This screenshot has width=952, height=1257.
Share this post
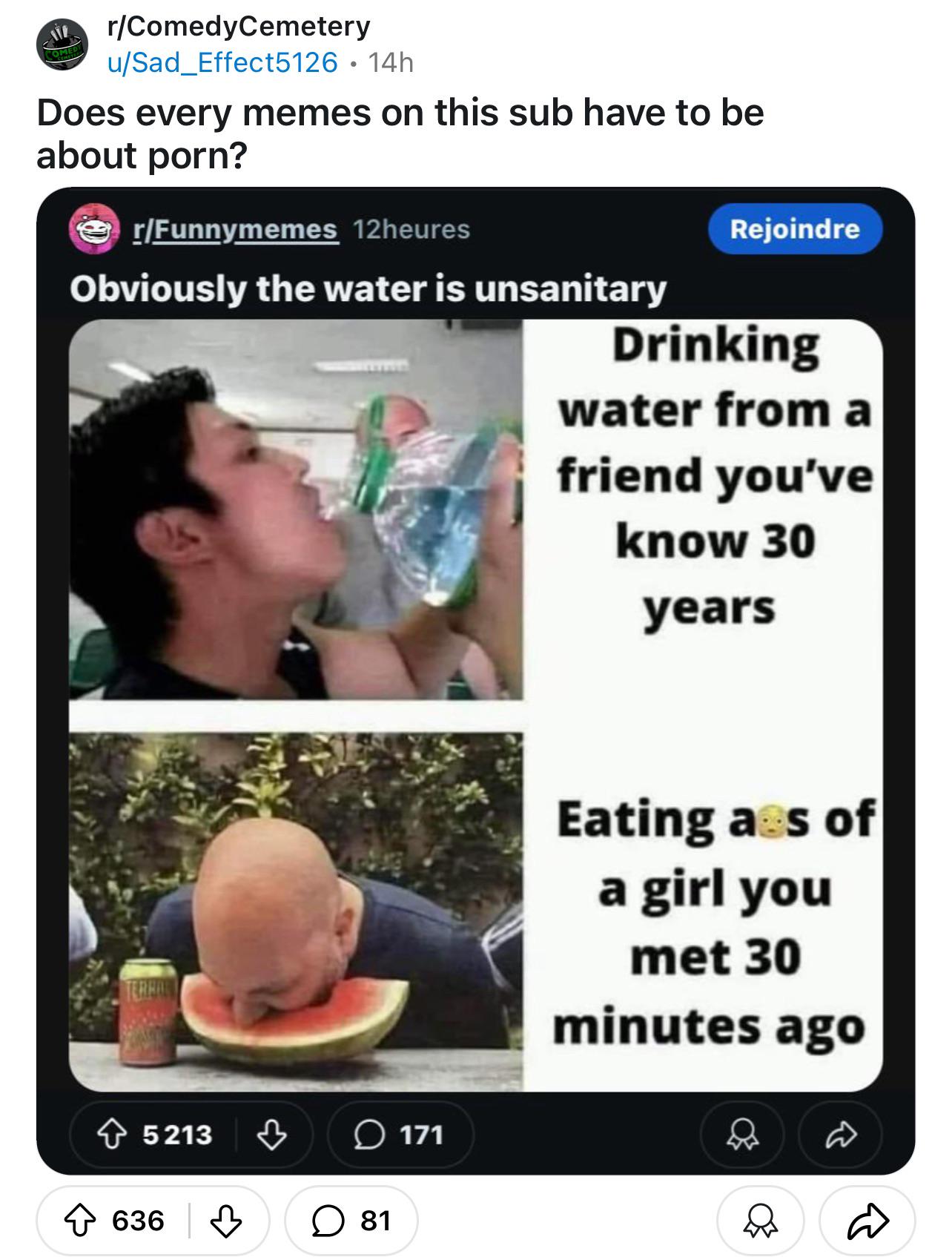point(867,1220)
